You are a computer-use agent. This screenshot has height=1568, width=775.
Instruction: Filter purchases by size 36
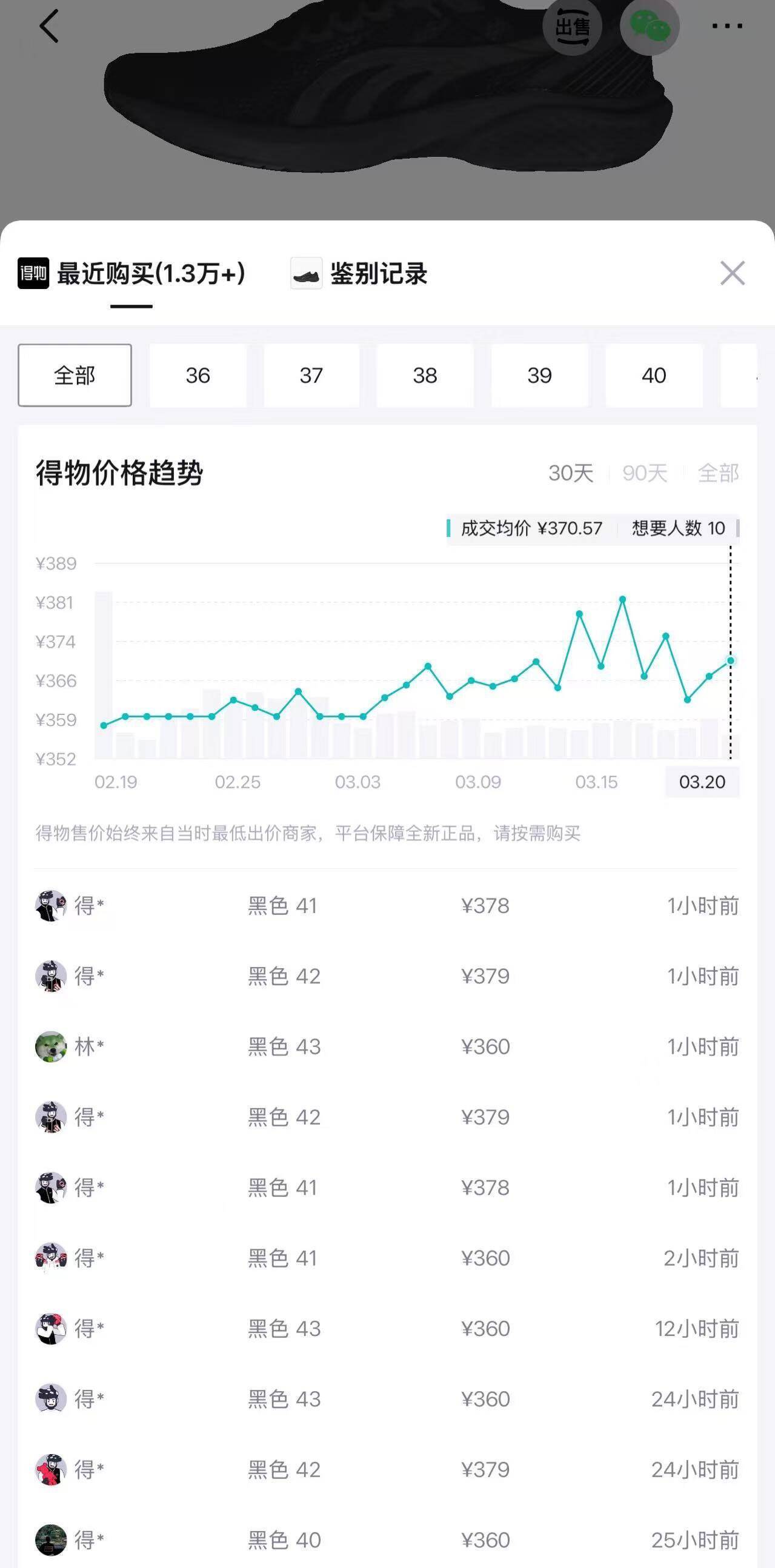[x=198, y=375]
